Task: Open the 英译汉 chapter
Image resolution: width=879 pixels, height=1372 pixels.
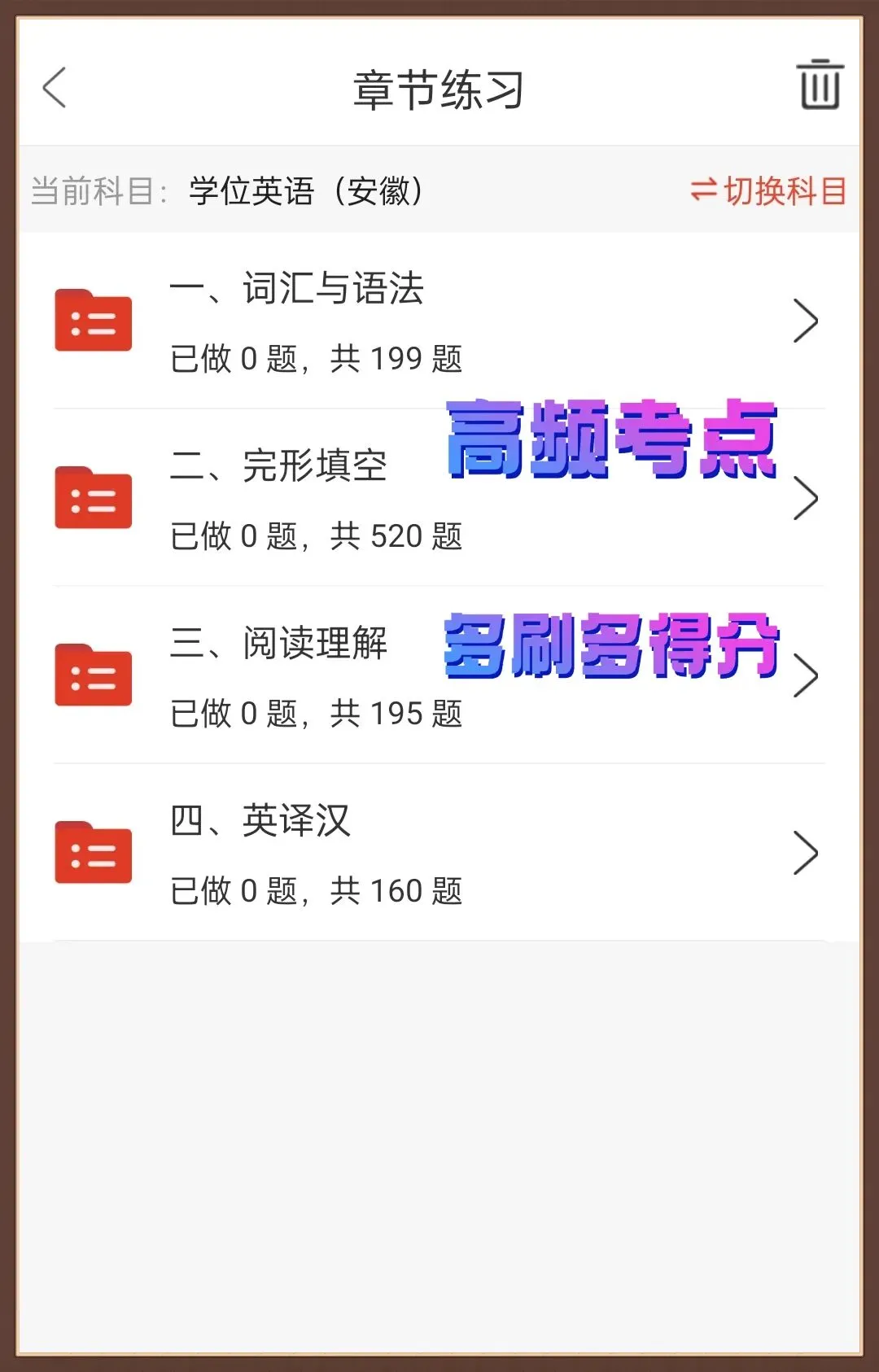Action: (439, 853)
